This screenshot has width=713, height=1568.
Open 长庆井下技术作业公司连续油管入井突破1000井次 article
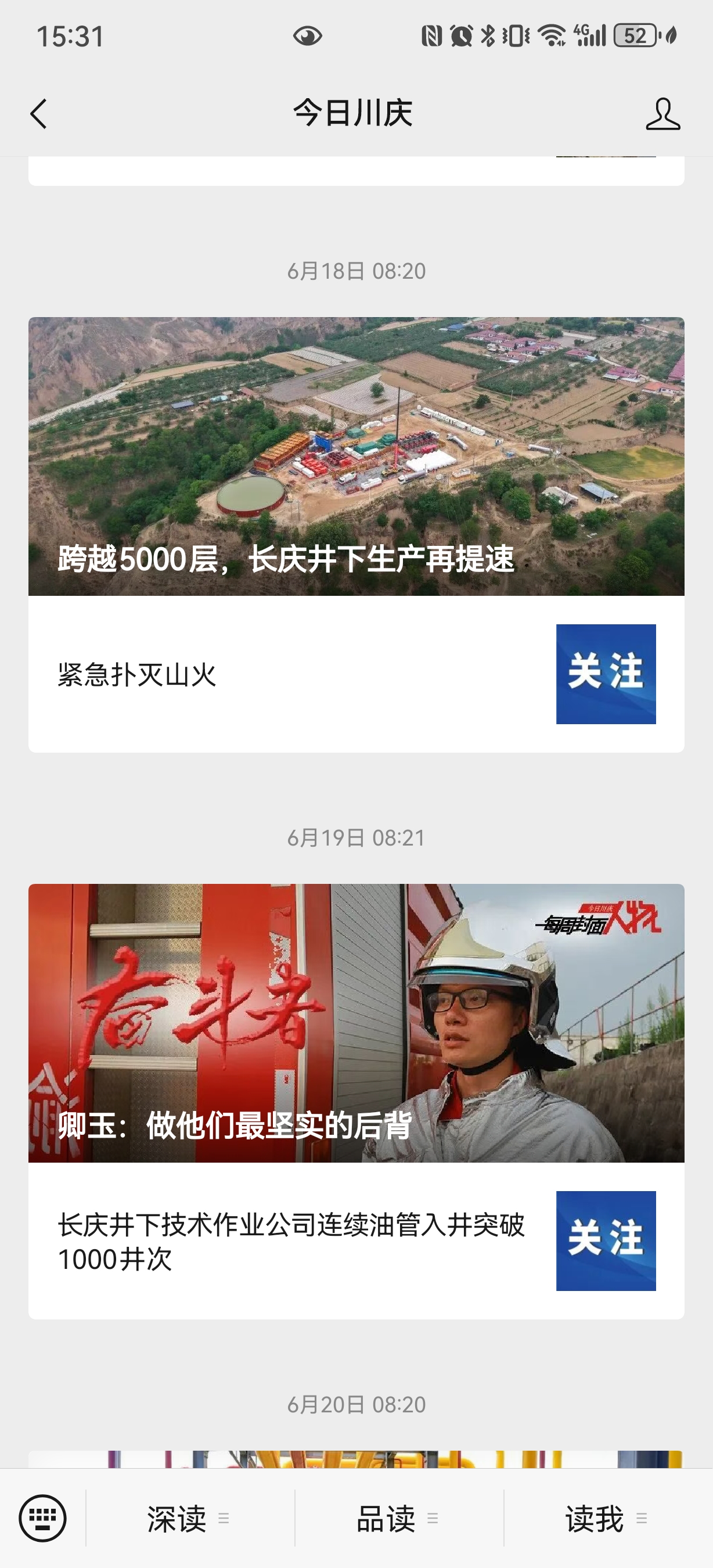[x=292, y=1241]
